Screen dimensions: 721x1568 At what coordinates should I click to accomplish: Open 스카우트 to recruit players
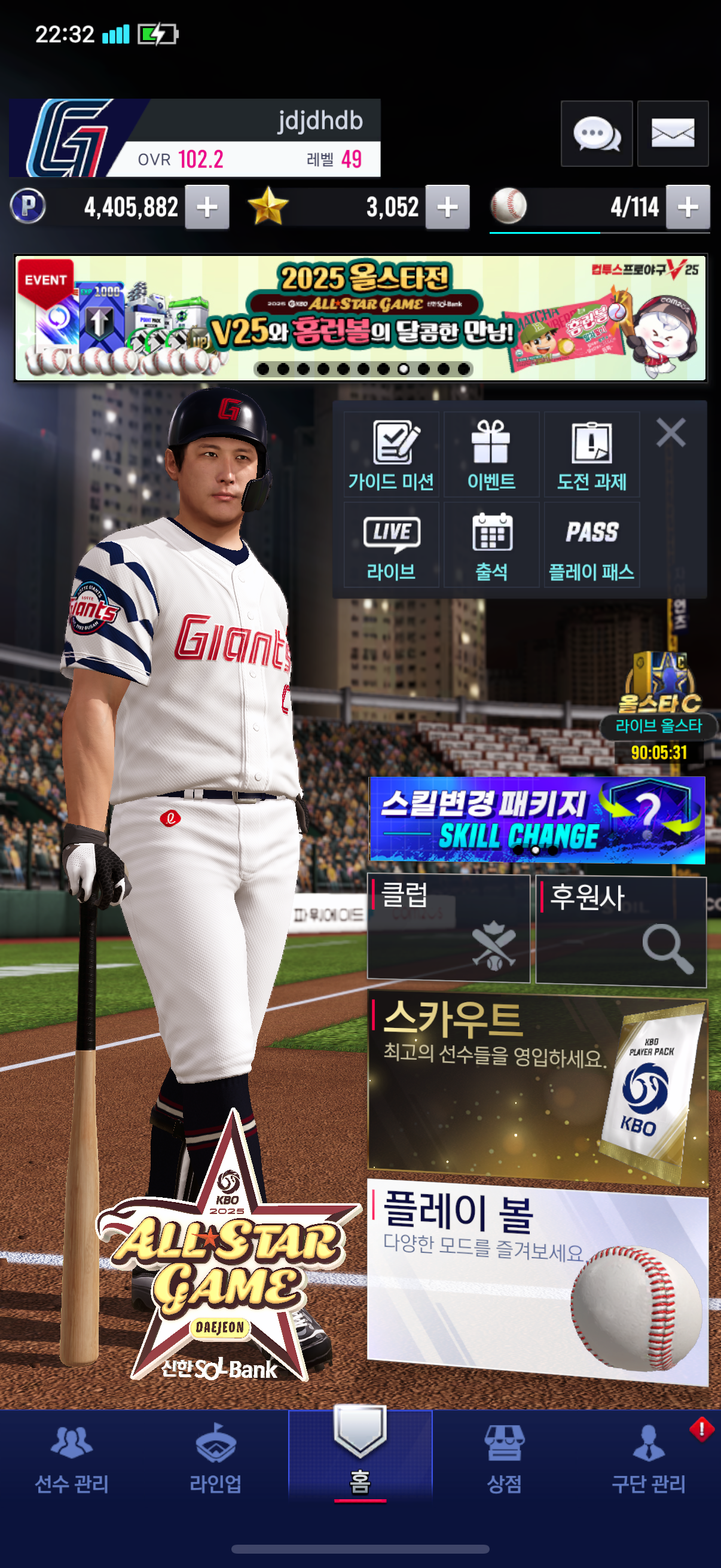(x=537, y=1090)
